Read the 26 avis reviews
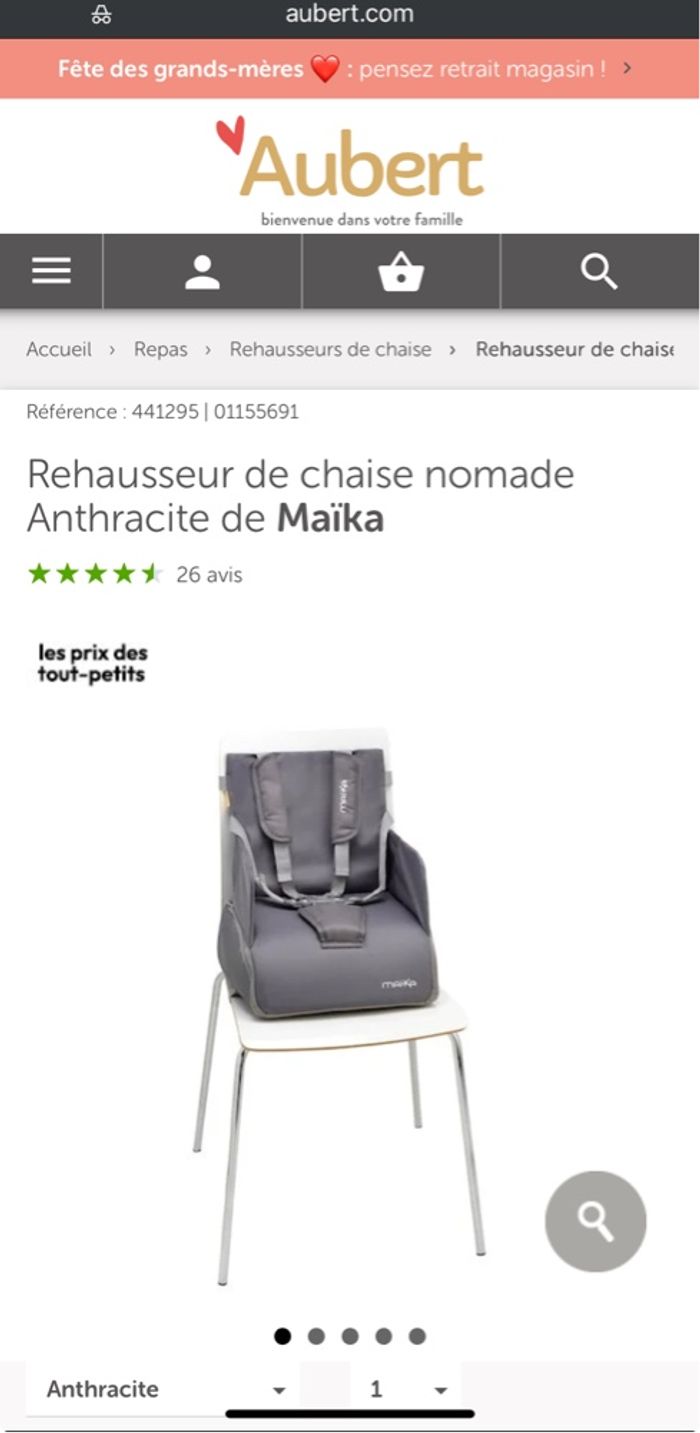The height and width of the screenshot is (1433, 700). (209, 575)
